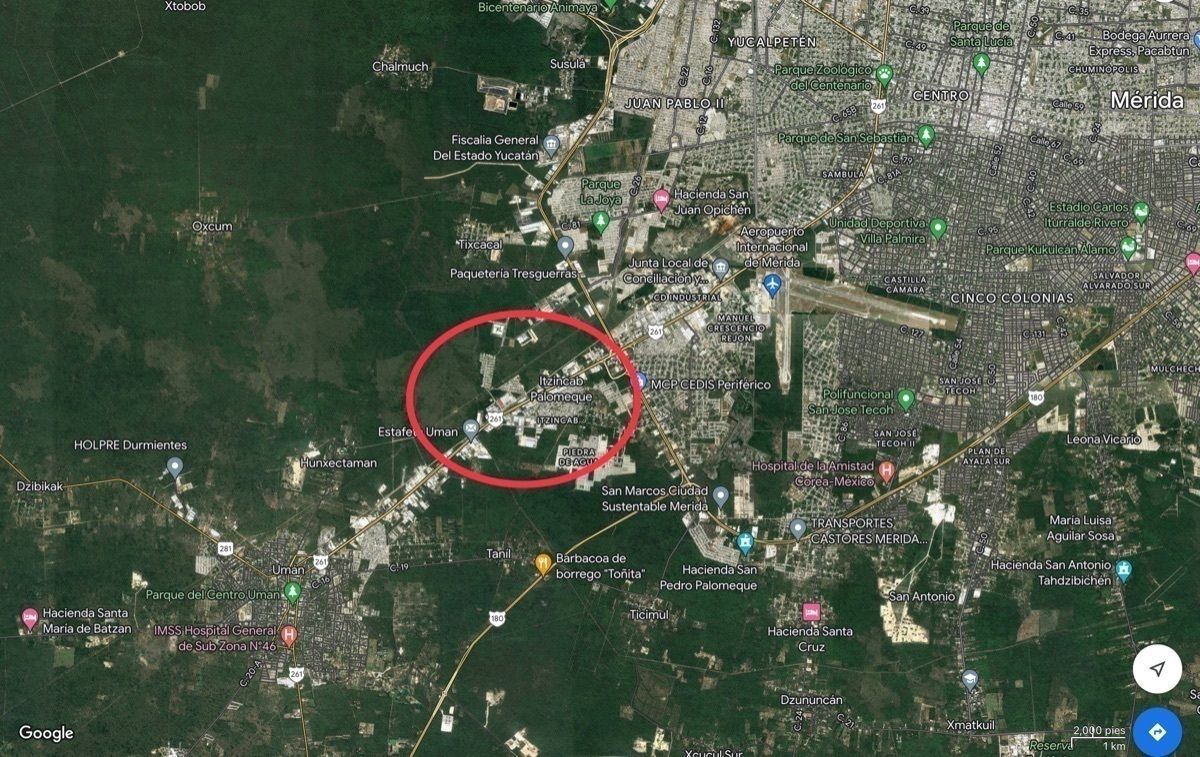
Task: View San Marcos Ciudad Sustentable Merida pin
Action: (720, 496)
